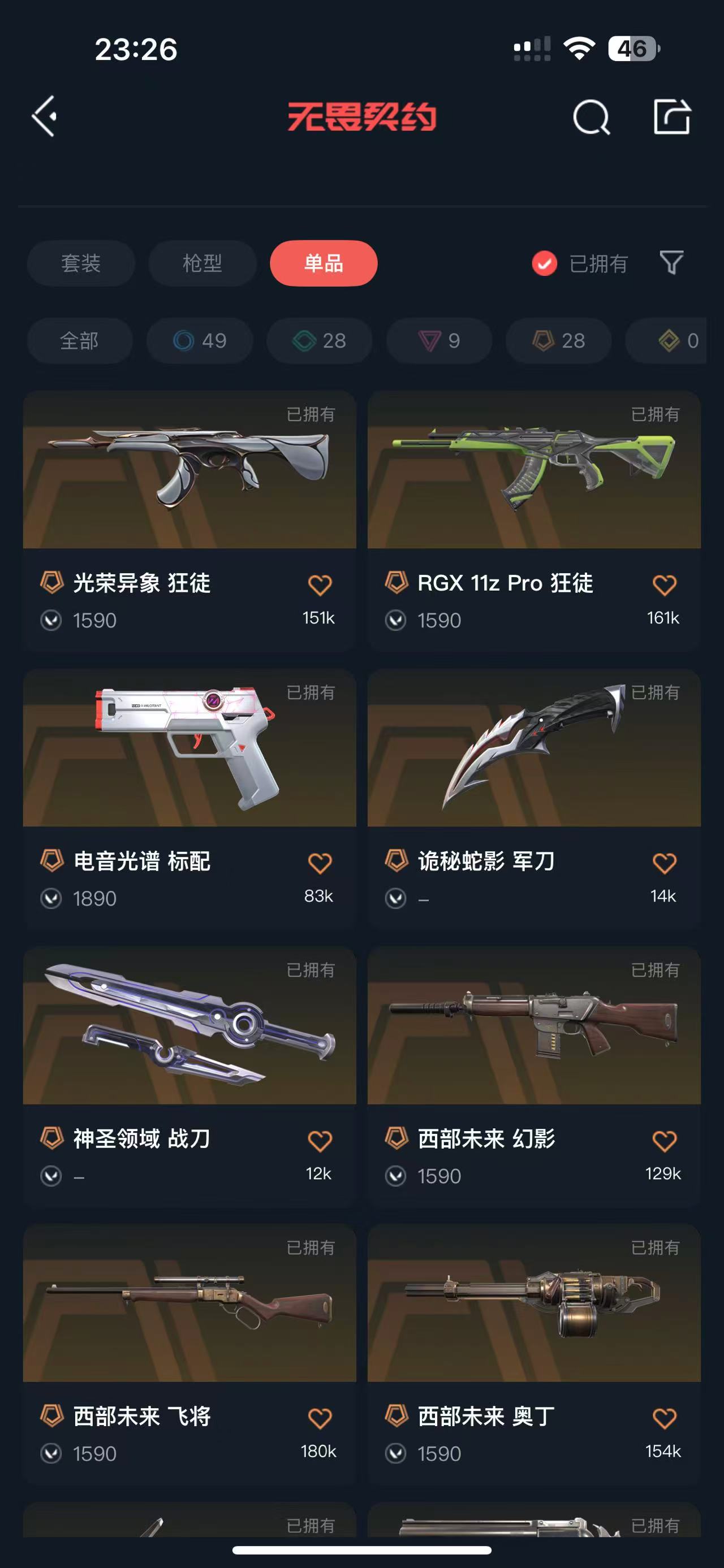
Task: Like the 诡秘蛇影 军刀 heart icon
Action: [x=663, y=863]
